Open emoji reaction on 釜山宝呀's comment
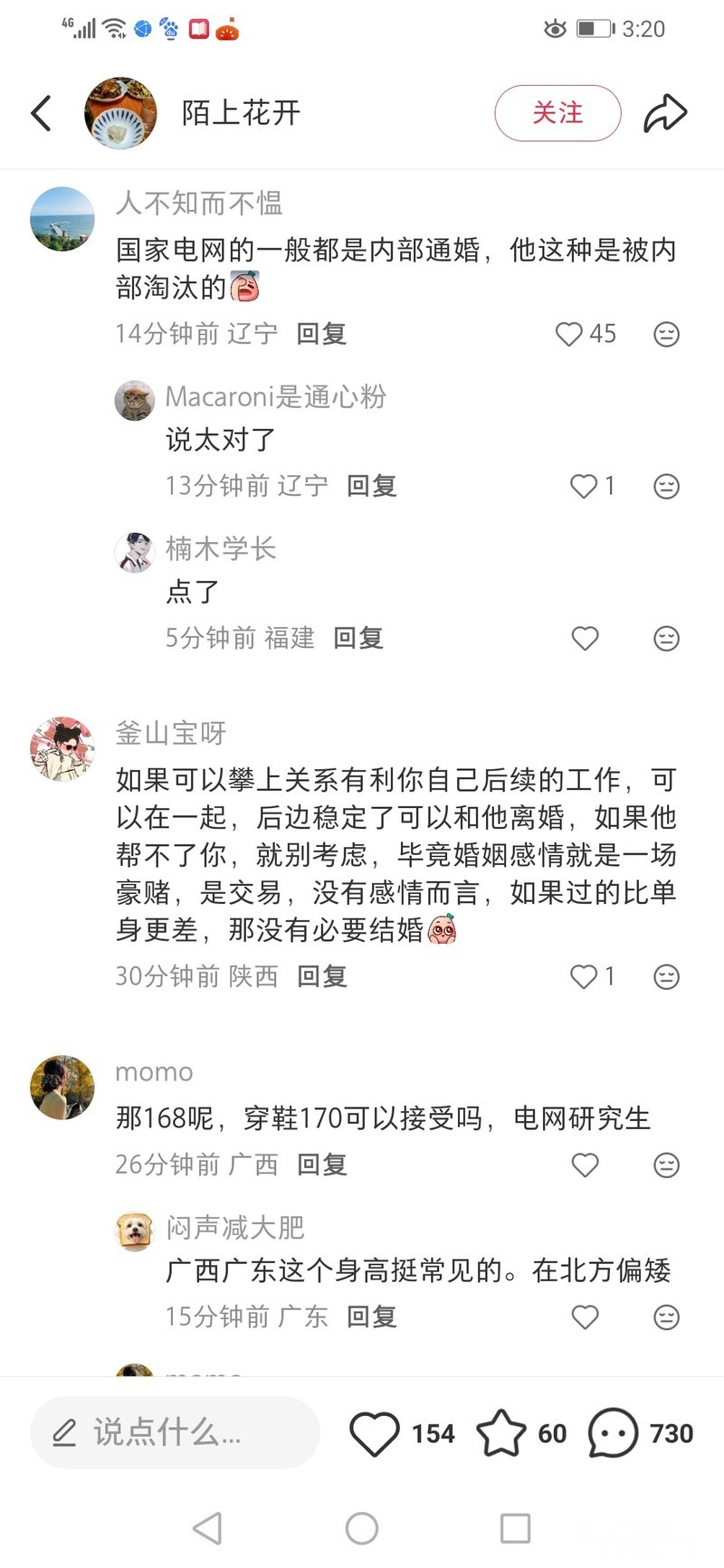The image size is (724, 1568). (x=666, y=977)
